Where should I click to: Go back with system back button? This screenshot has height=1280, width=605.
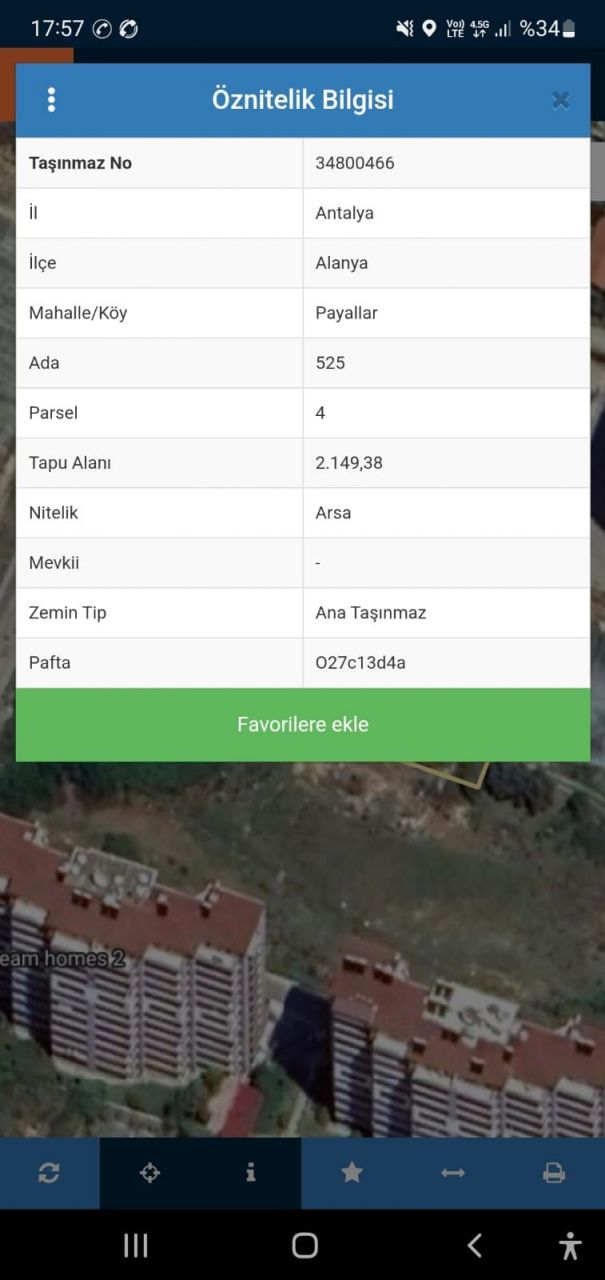[474, 1245]
